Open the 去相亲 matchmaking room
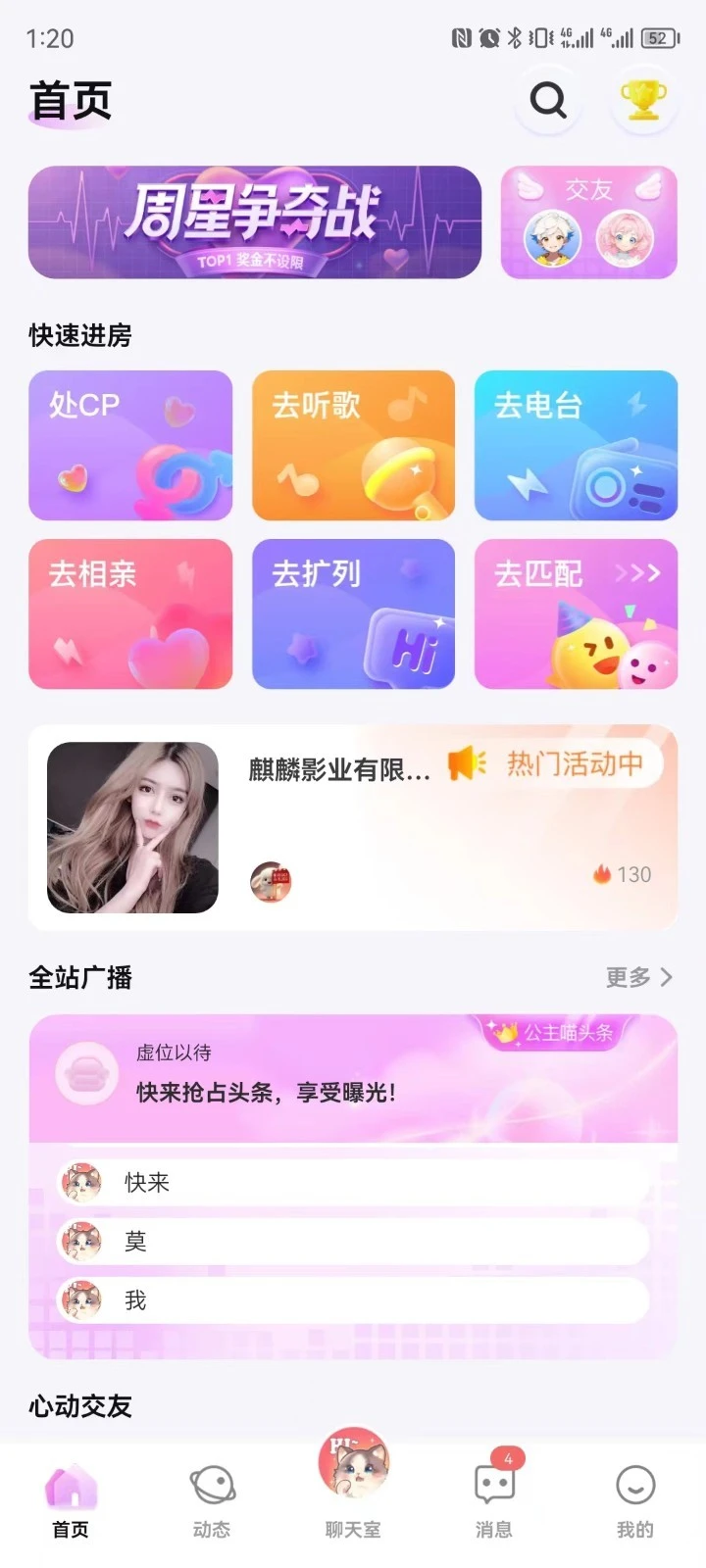 pyautogui.click(x=130, y=614)
